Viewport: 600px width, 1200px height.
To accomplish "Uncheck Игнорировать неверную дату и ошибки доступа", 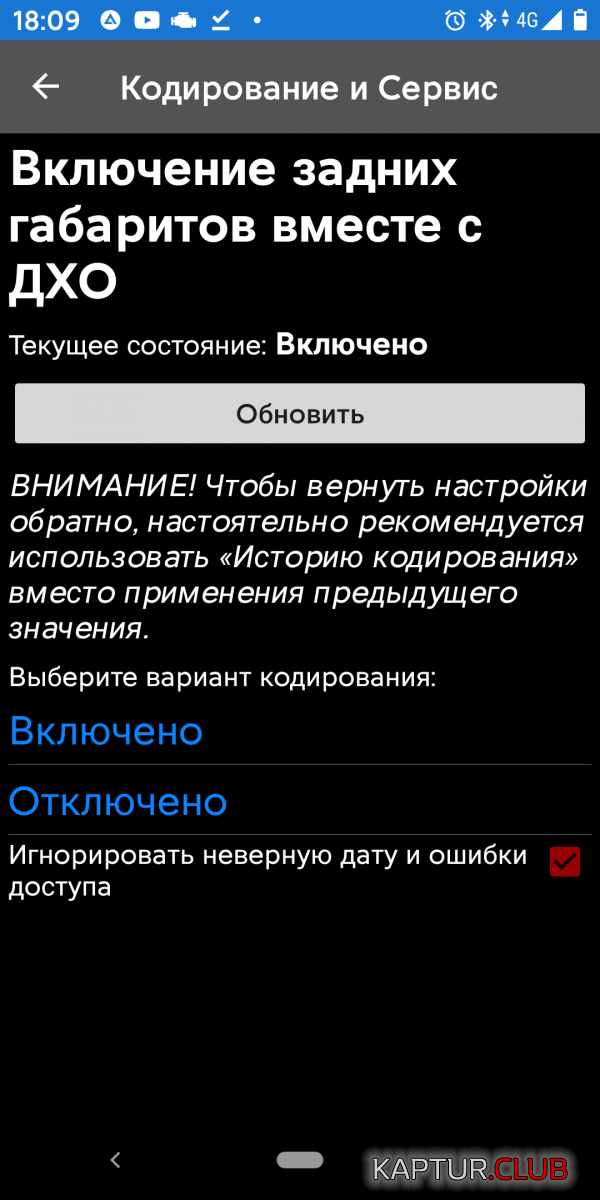I will tap(565, 861).
